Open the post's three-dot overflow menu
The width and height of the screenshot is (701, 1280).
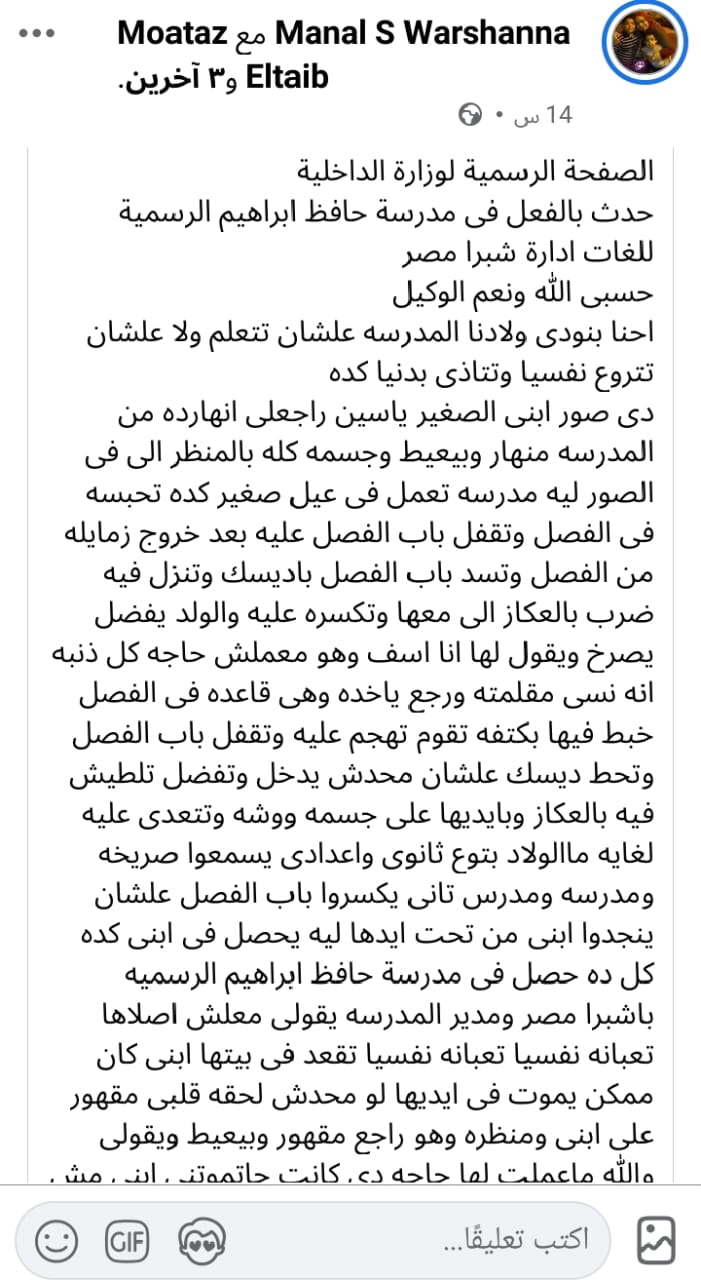click(39, 34)
